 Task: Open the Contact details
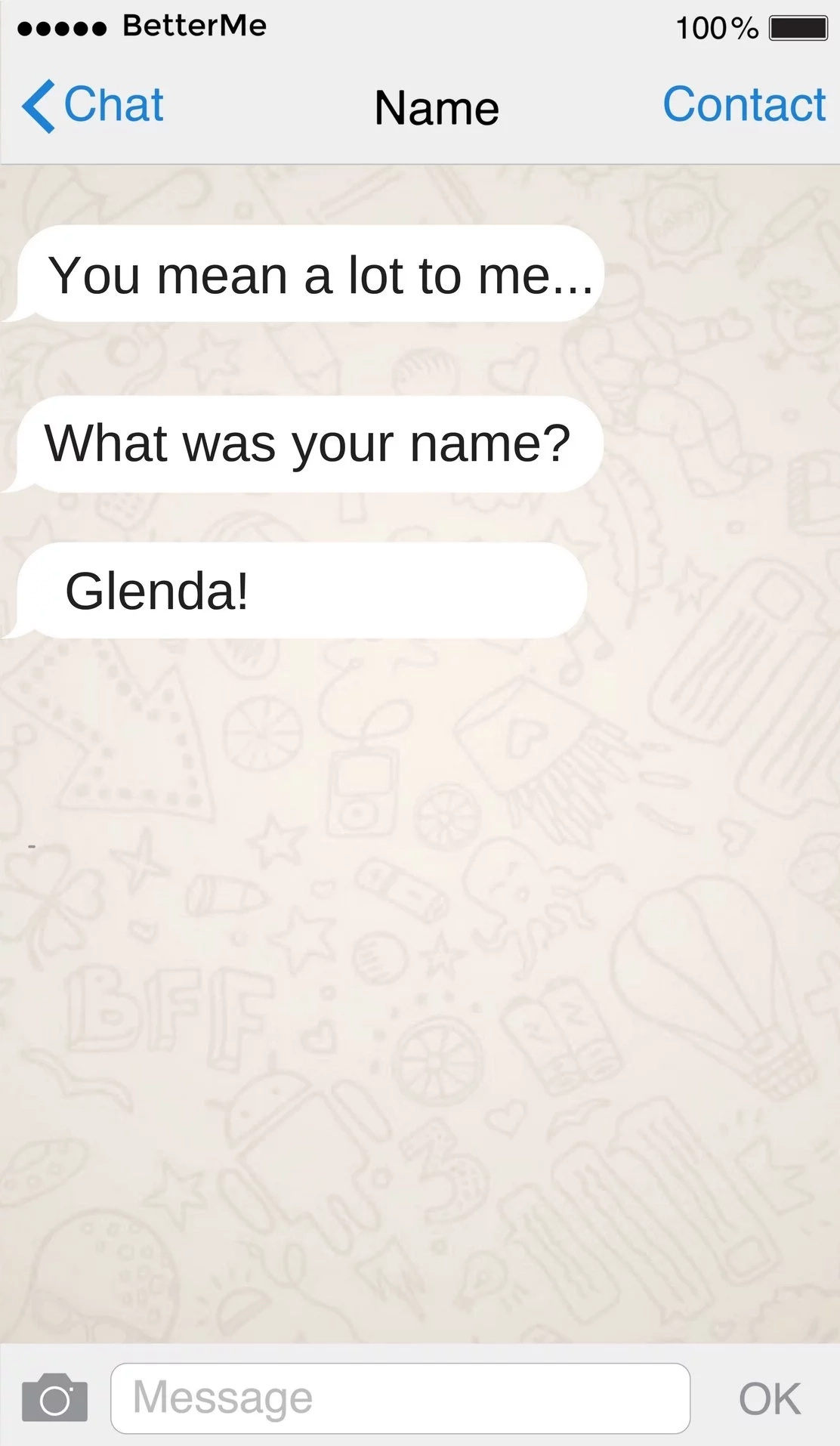coord(744,104)
